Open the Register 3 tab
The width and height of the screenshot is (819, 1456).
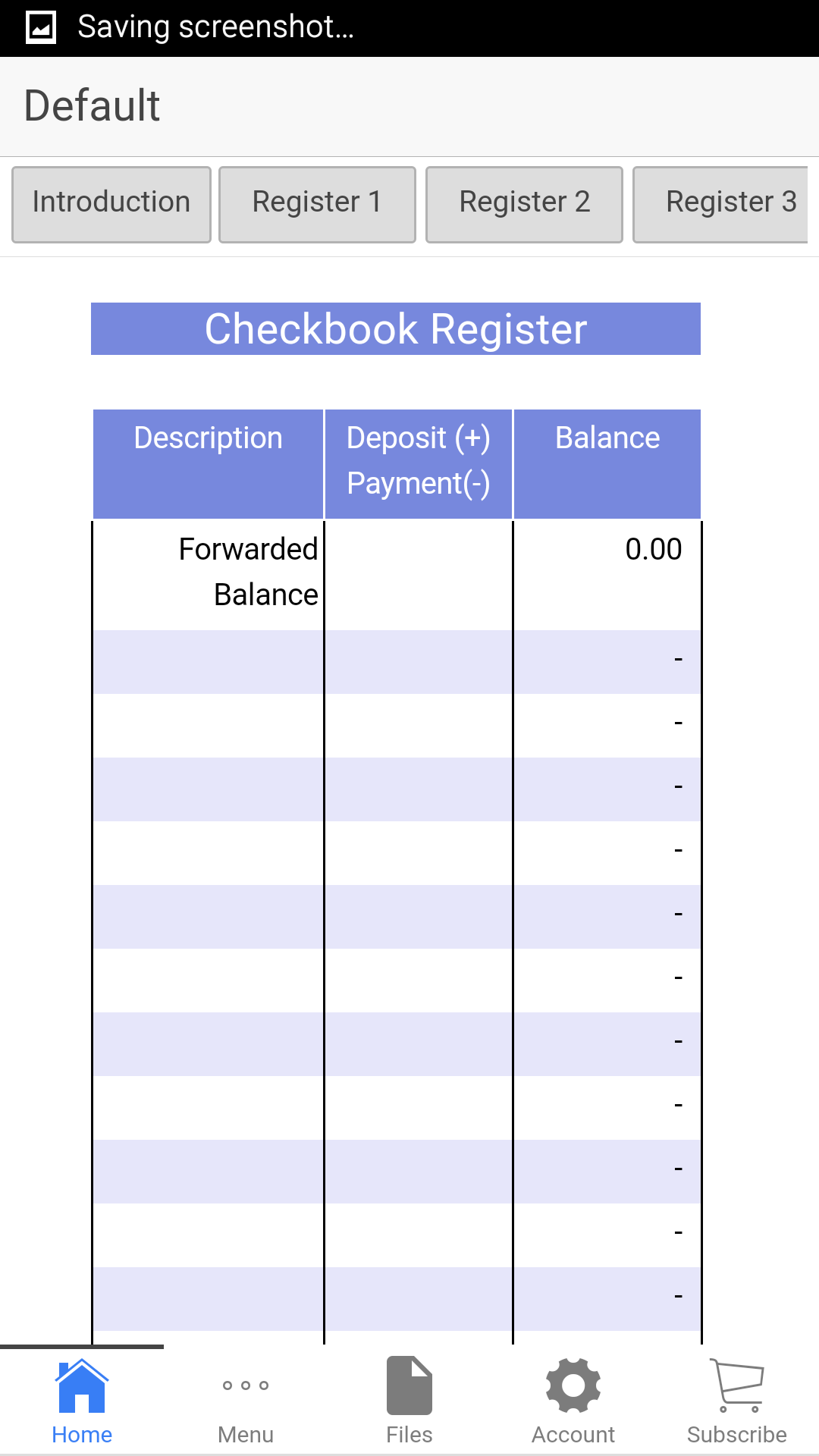tap(726, 202)
